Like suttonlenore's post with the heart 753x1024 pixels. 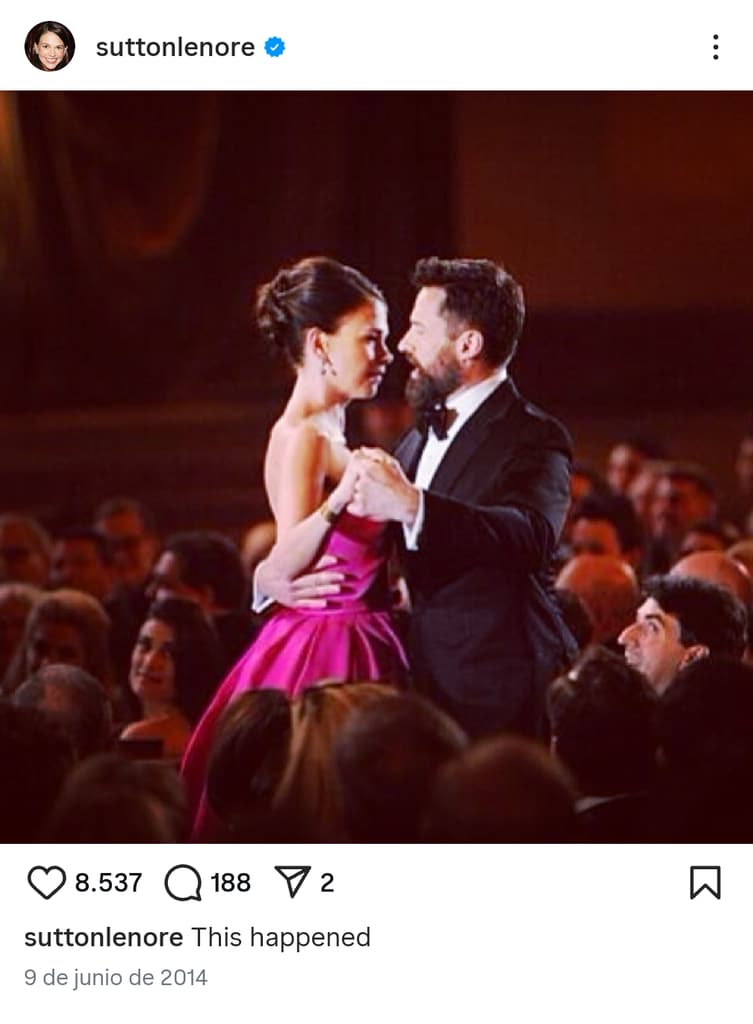(46, 882)
